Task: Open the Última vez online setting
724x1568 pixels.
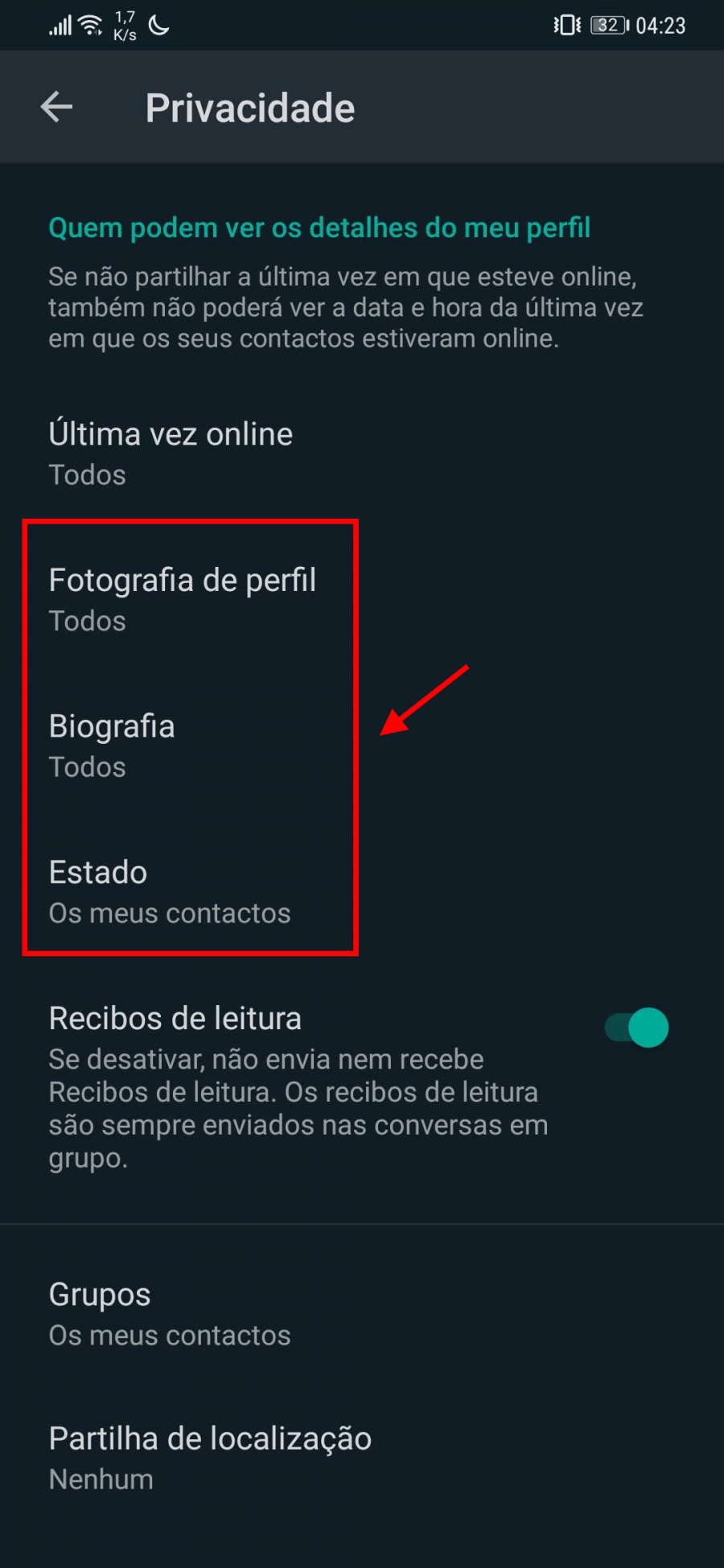Action: coord(362,453)
